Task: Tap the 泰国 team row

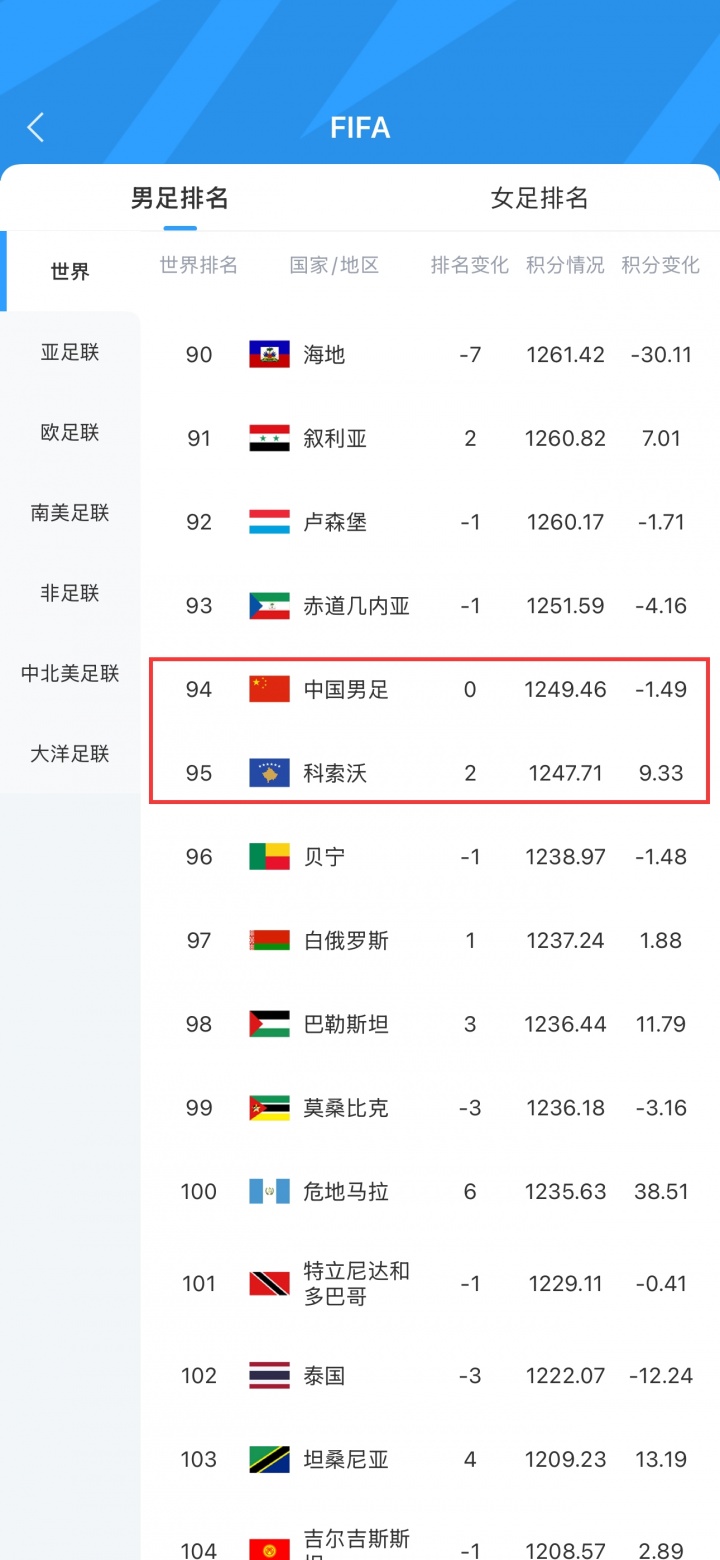Action: [x=430, y=1375]
